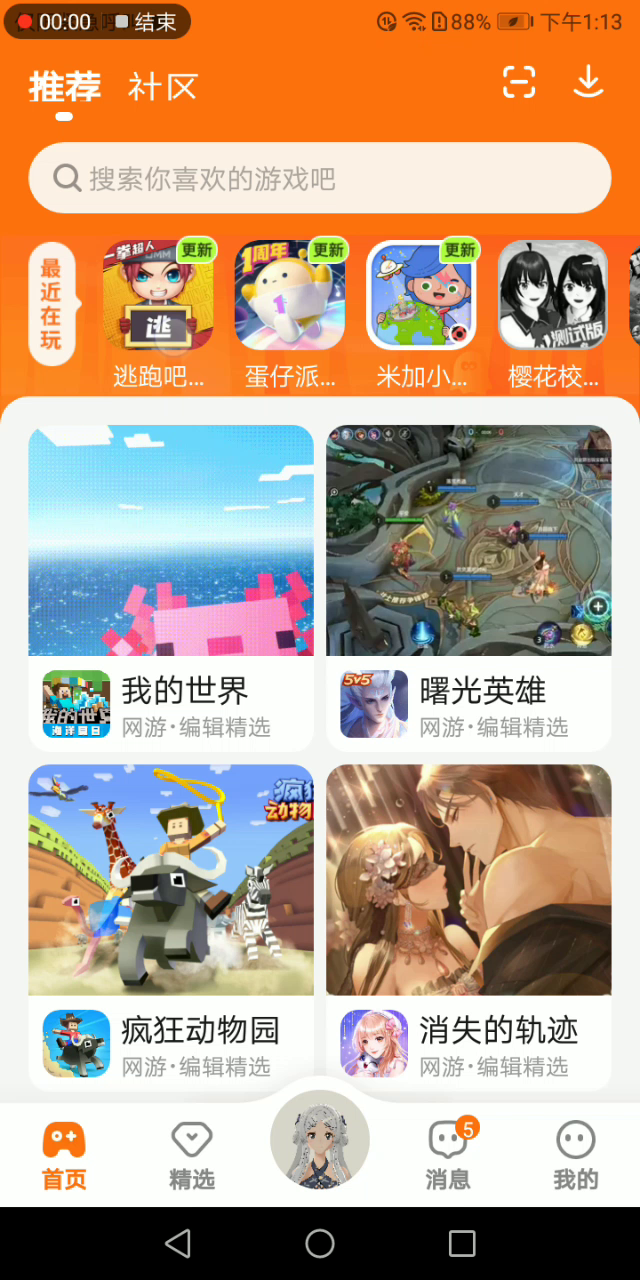Open recently played 米加小 game
The height and width of the screenshot is (1280, 640).
tap(421, 295)
